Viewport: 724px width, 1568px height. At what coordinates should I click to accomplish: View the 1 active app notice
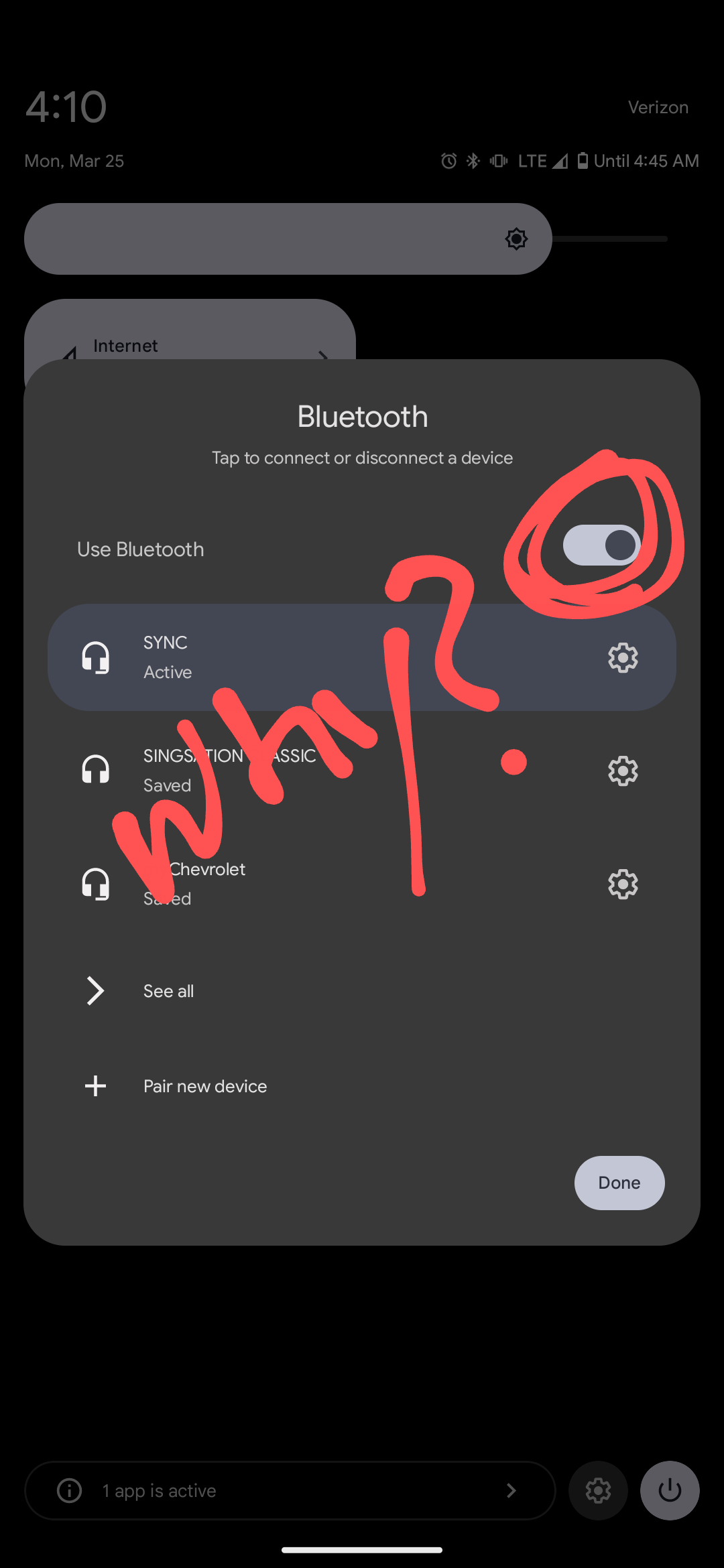coord(290,1490)
